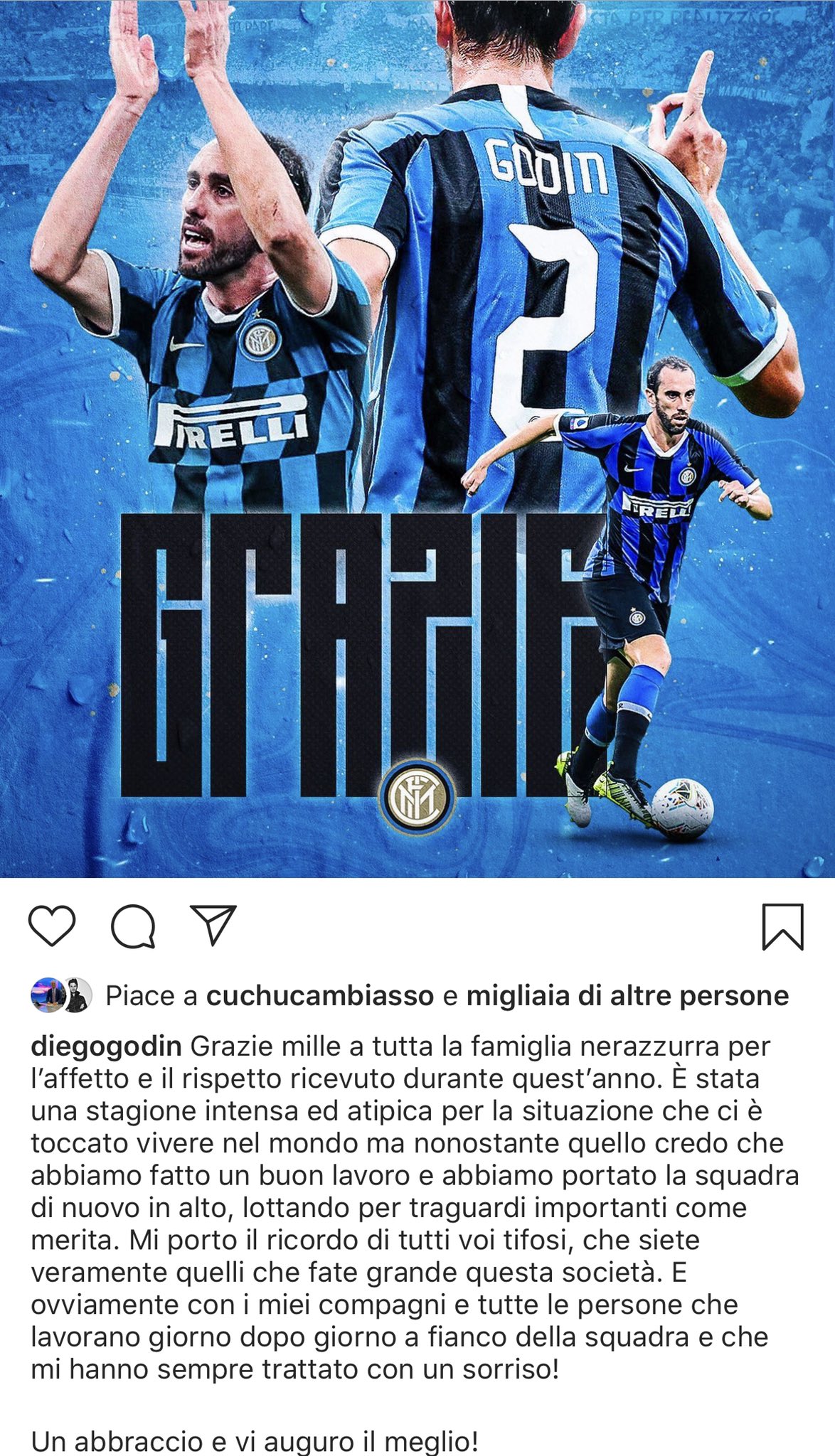Viewport: 835px width, 1456px height.
Task: Share the post via paper plane icon
Action: 213,925
